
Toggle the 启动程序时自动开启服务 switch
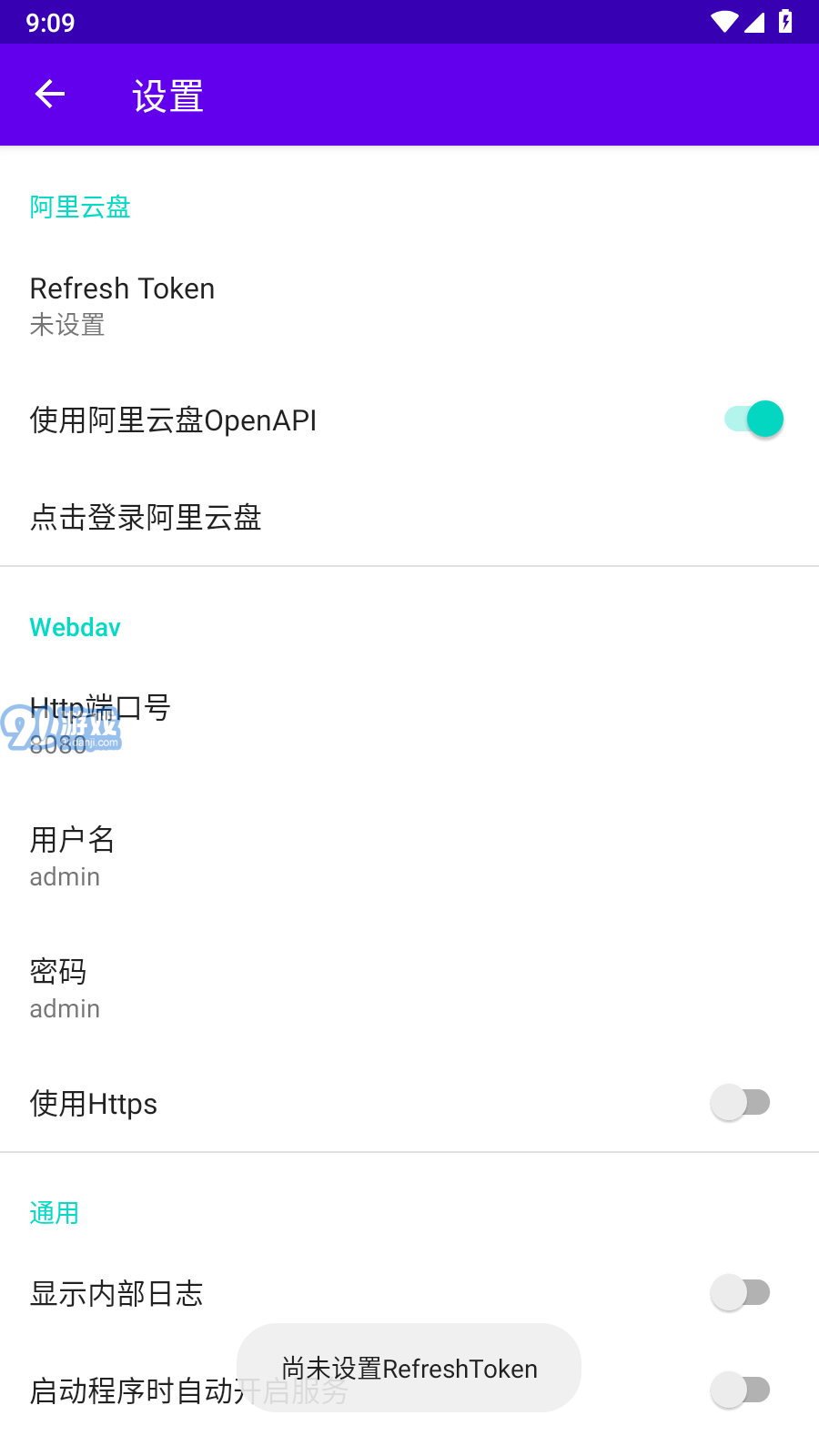pyautogui.click(x=741, y=1390)
